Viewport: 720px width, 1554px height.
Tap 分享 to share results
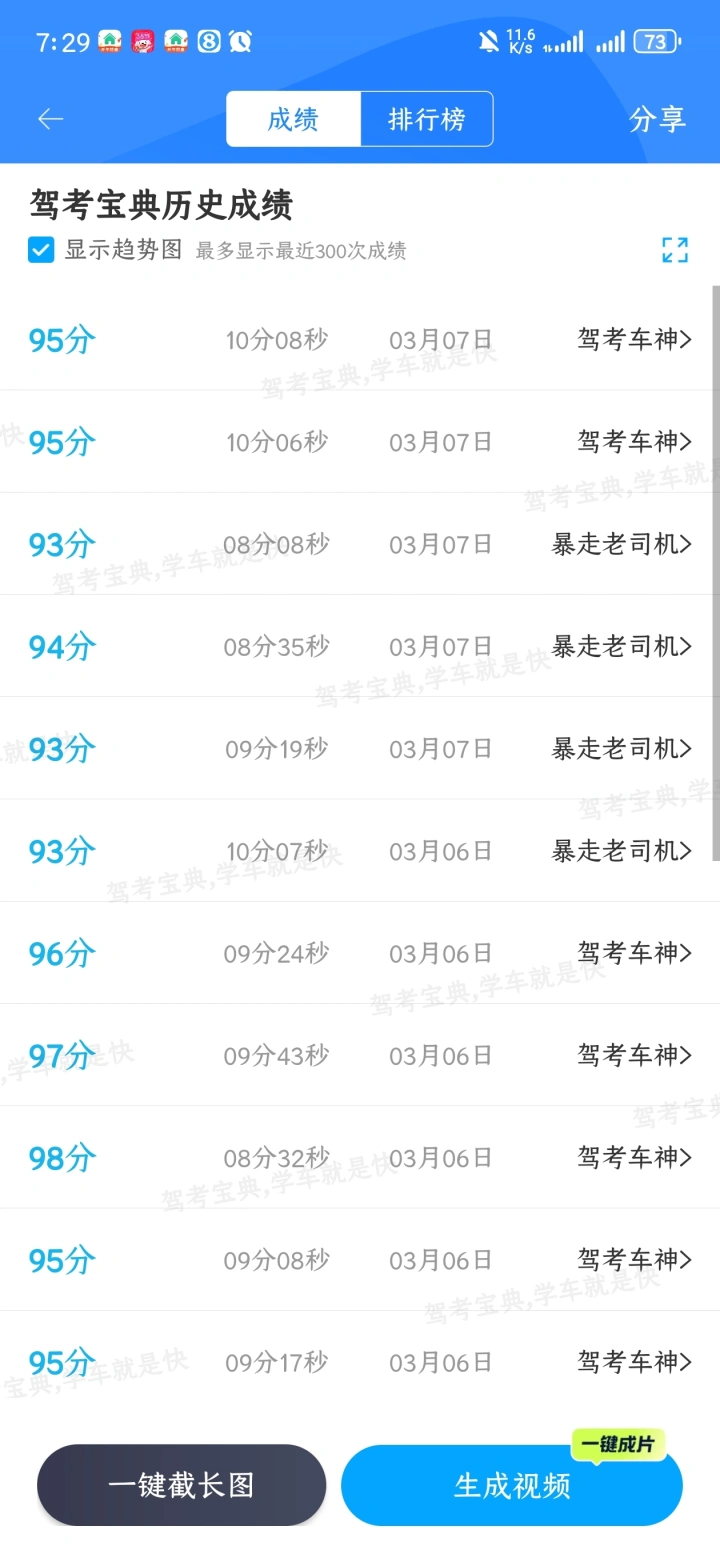pos(657,119)
